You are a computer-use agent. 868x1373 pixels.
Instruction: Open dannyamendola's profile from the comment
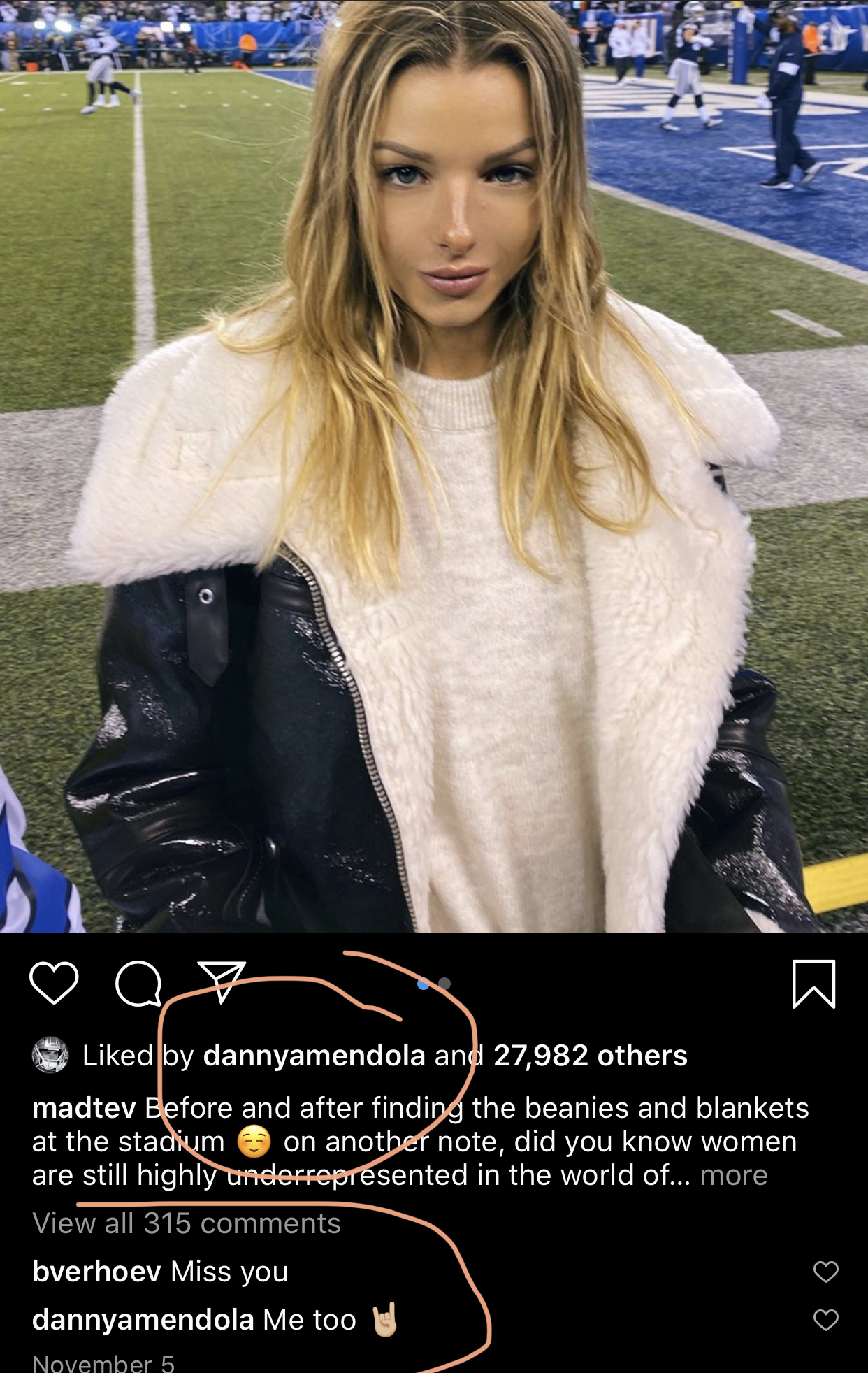tap(143, 1320)
